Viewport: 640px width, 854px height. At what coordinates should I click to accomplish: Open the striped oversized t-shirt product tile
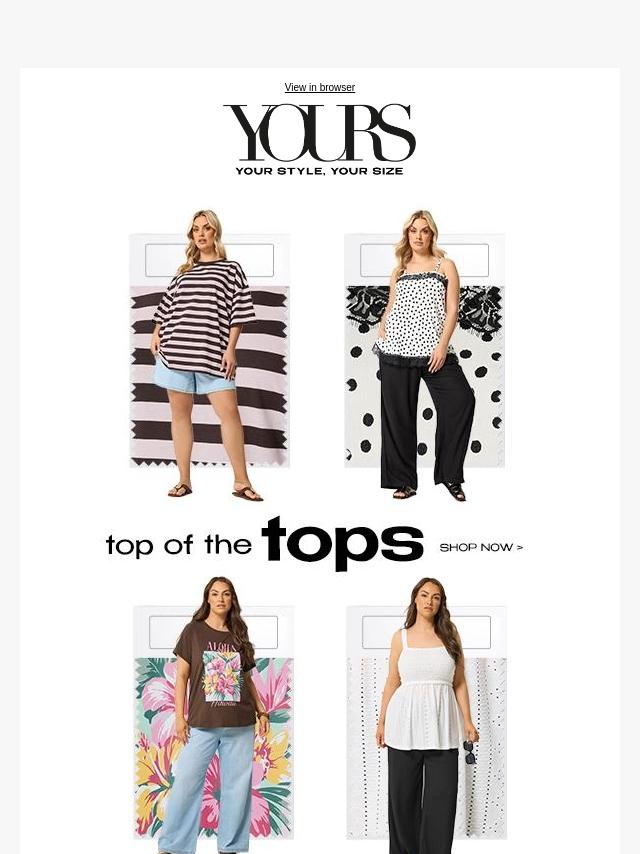[210, 355]
